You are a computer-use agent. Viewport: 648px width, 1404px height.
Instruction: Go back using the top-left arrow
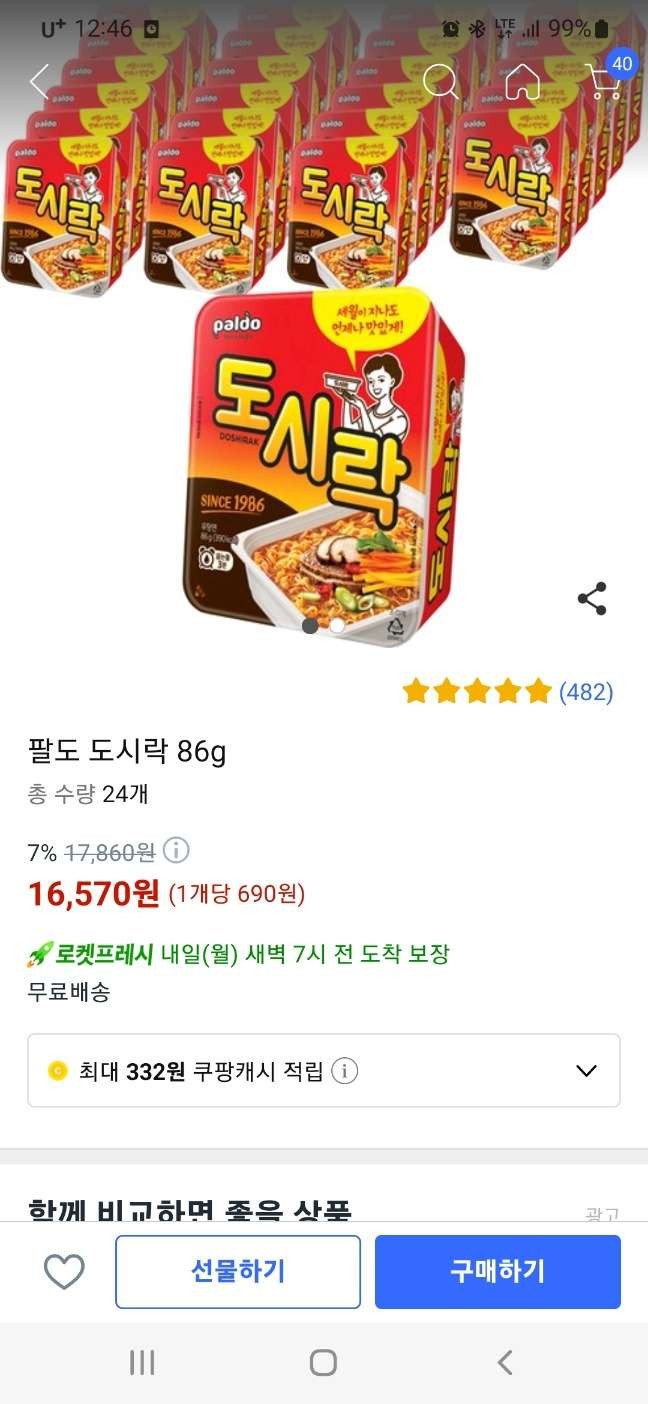(x=40, y=81)
